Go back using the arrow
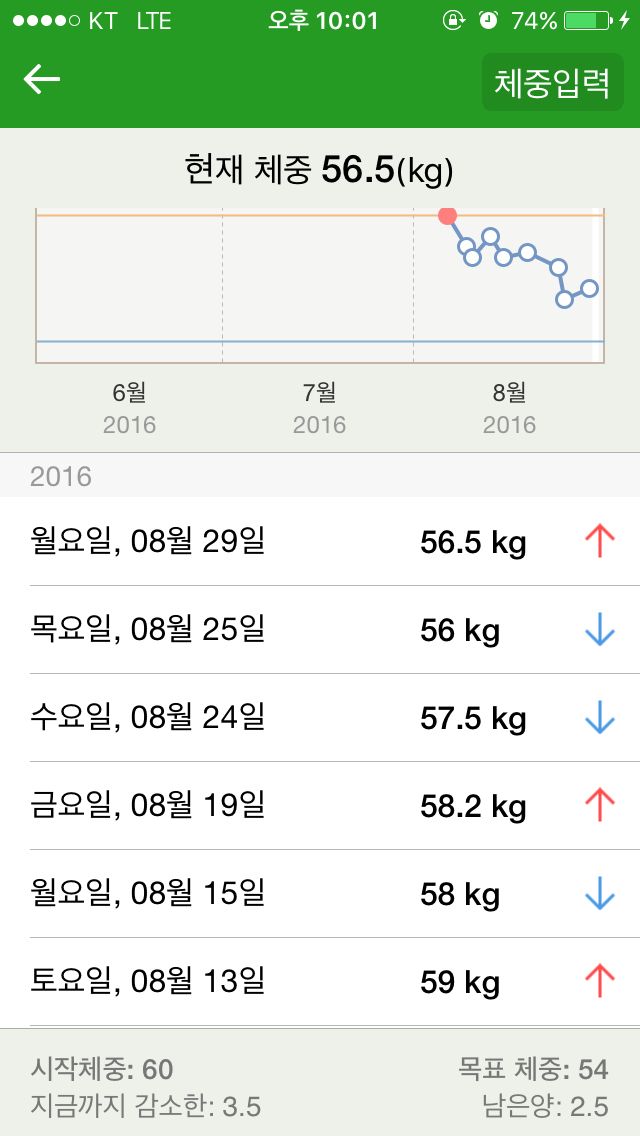Screen dimensions: 640x1136 [x=41, y=80]
